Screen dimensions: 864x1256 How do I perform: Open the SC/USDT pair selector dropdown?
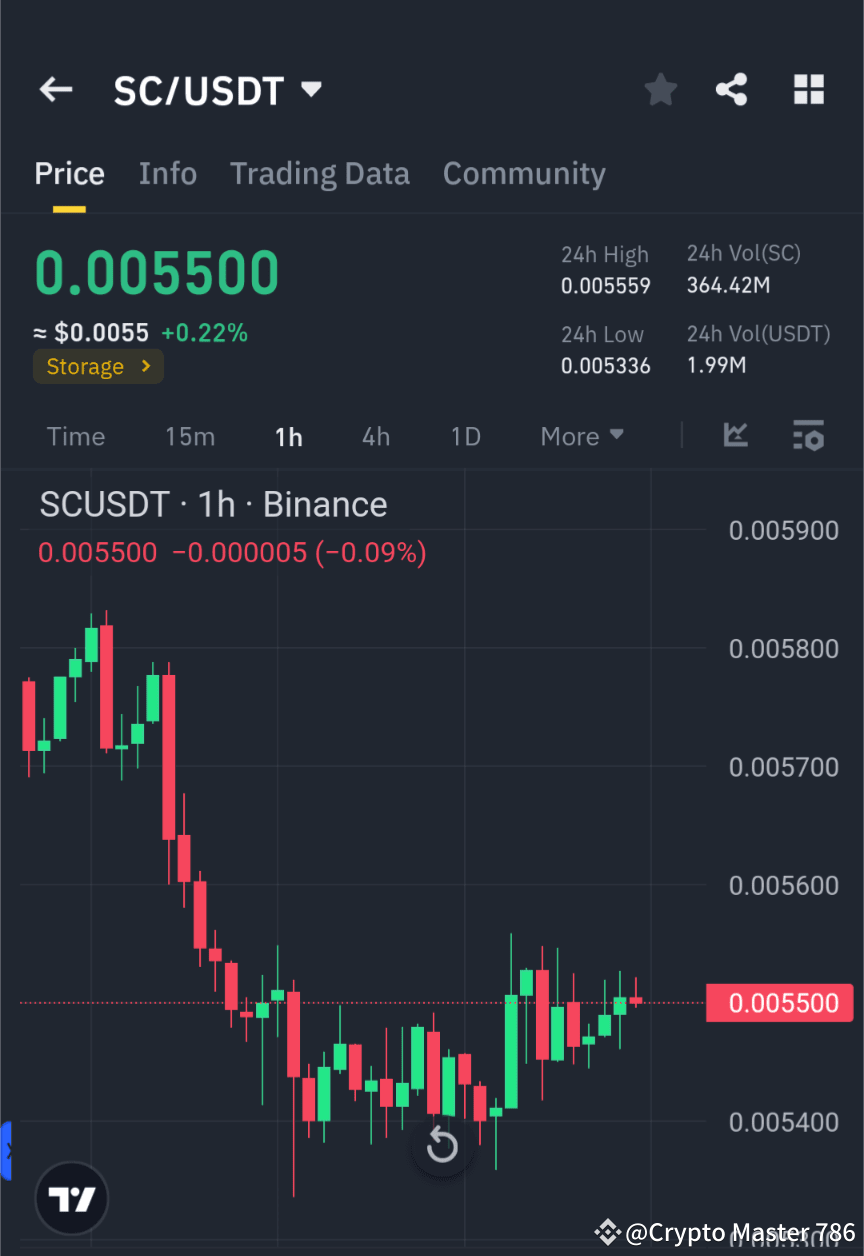217,90
